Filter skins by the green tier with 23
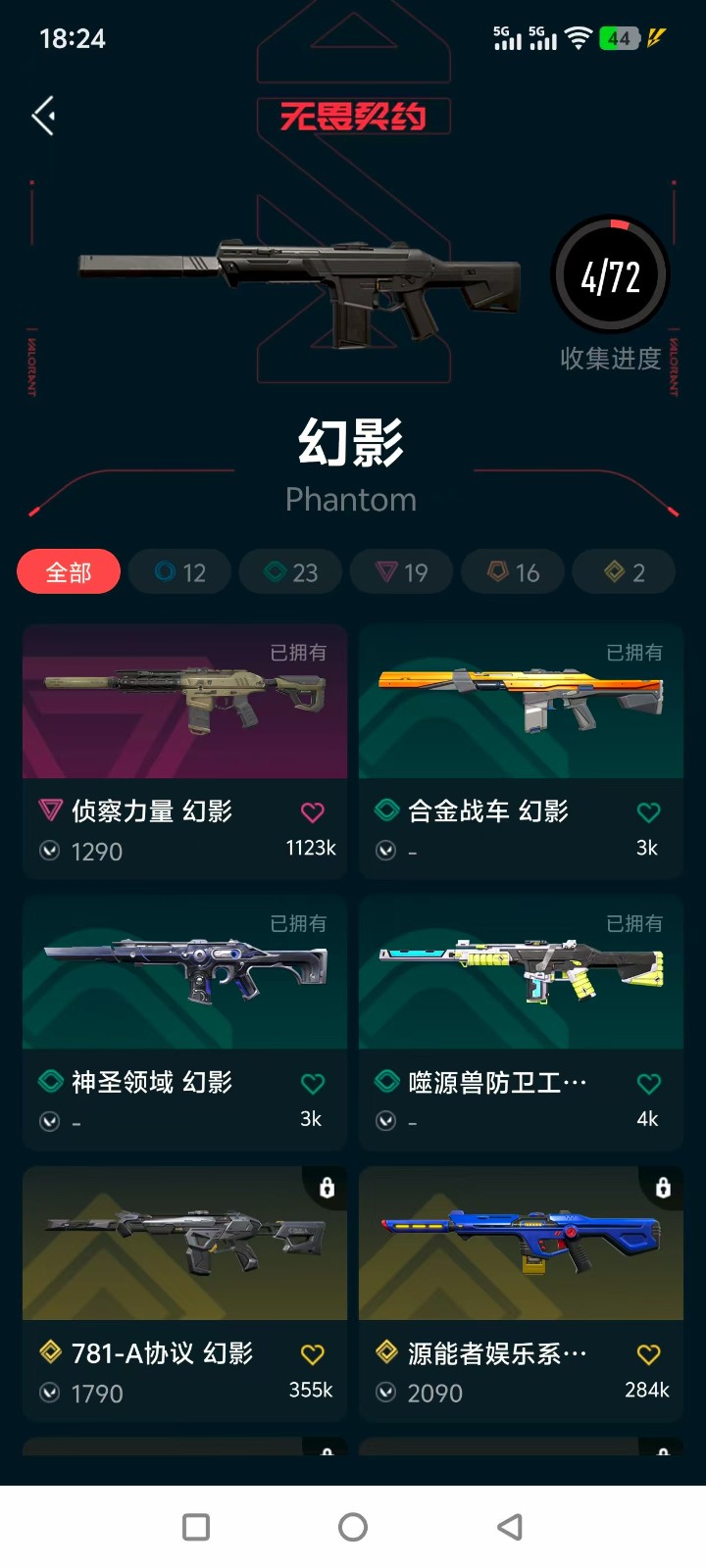The width and height of the screenshot is (706, 1568). 291,572
